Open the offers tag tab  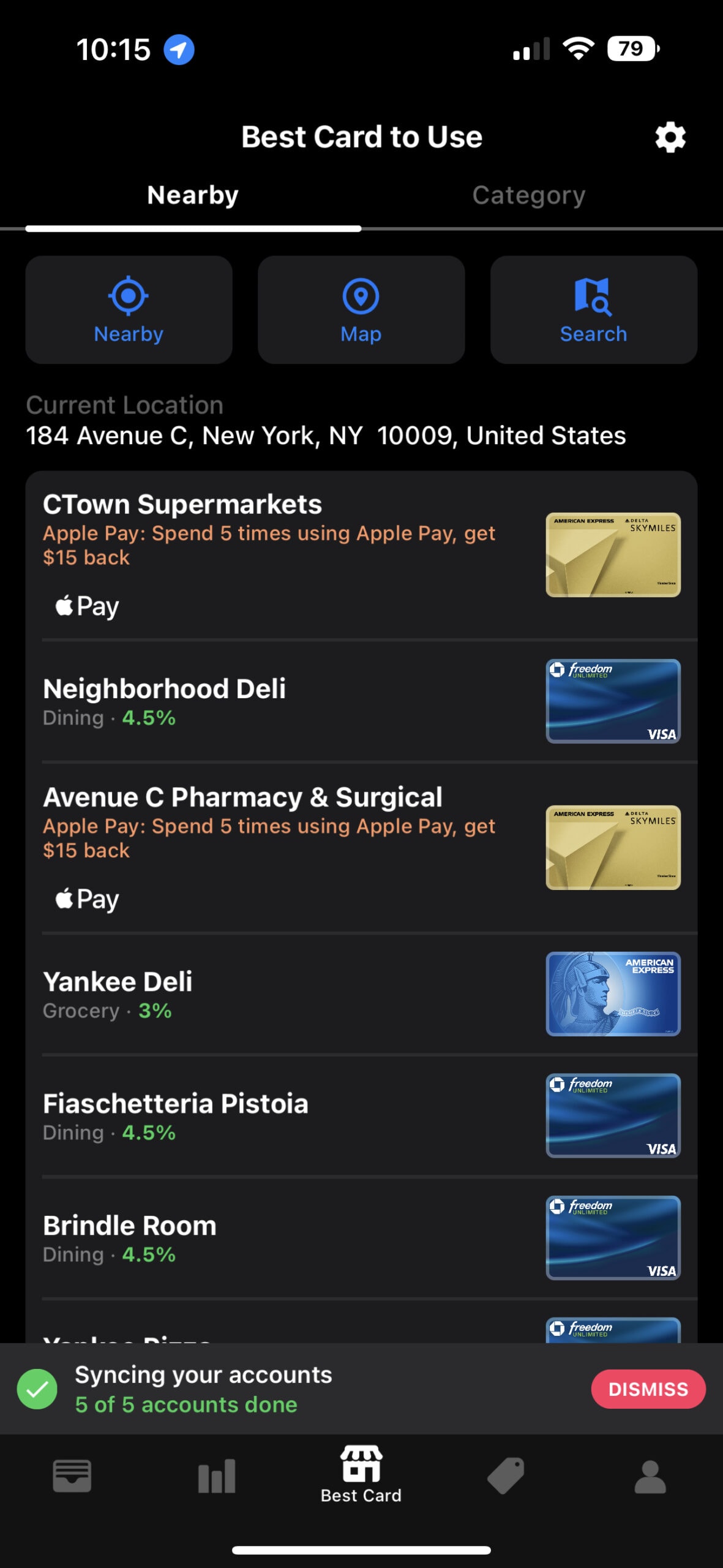[506, 1476]
